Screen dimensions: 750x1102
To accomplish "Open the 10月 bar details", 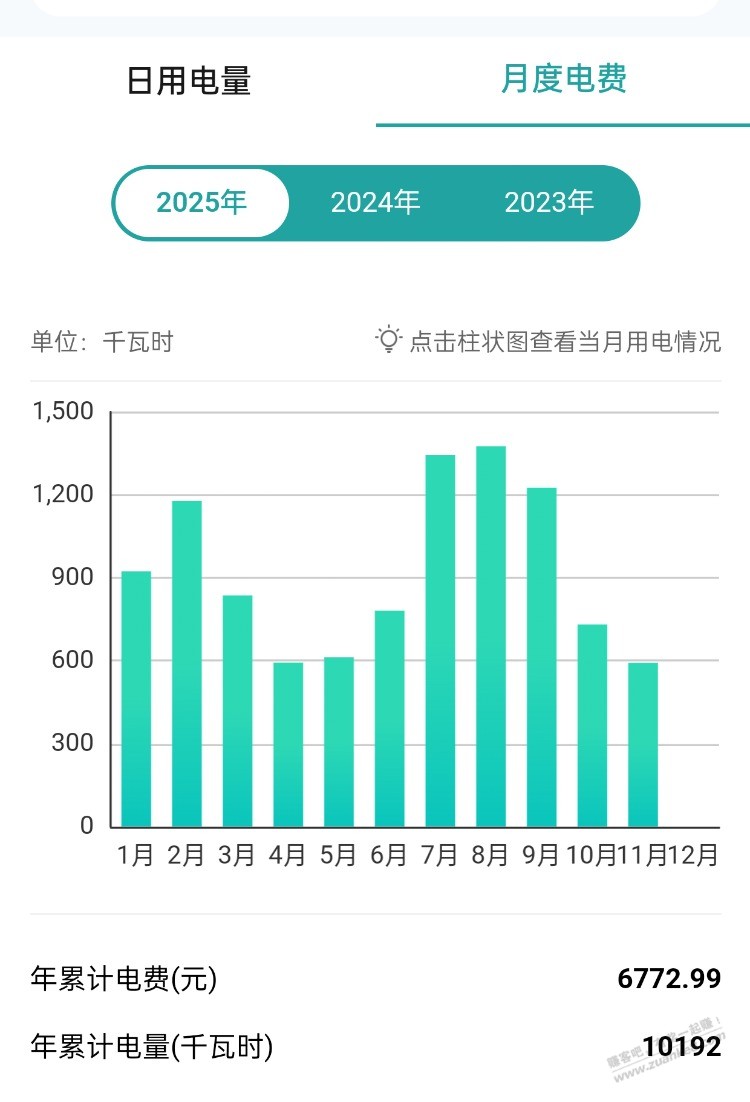I will 592,726.
